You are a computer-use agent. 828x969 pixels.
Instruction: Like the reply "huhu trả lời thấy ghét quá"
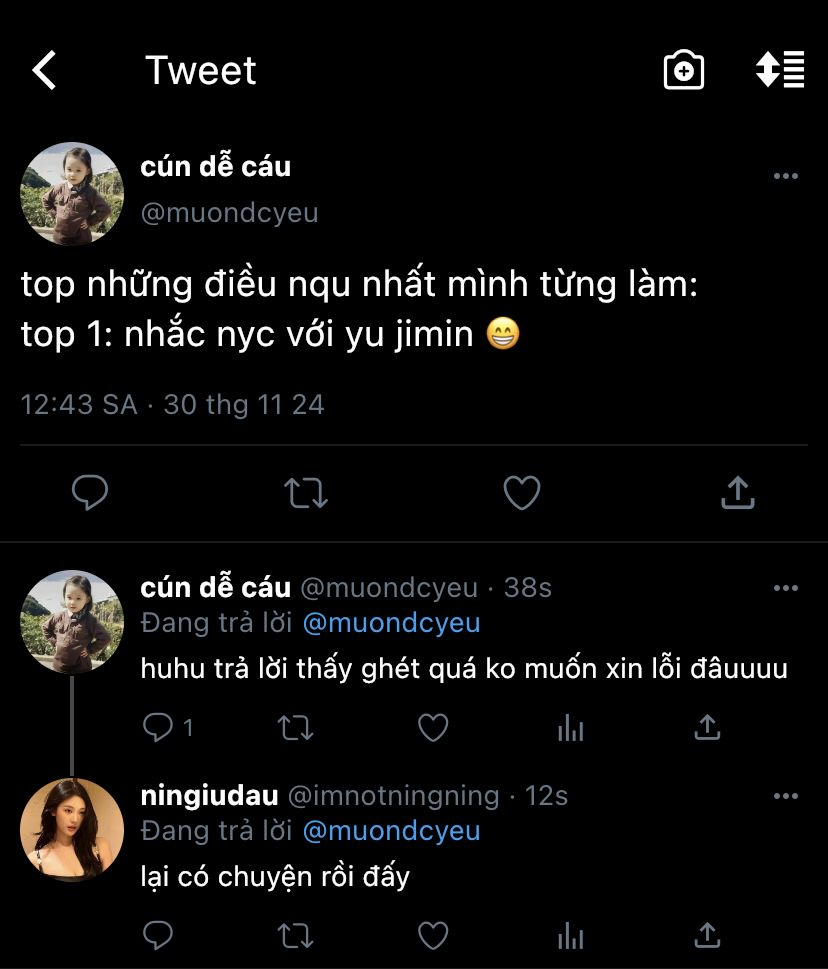click(432, 728)
